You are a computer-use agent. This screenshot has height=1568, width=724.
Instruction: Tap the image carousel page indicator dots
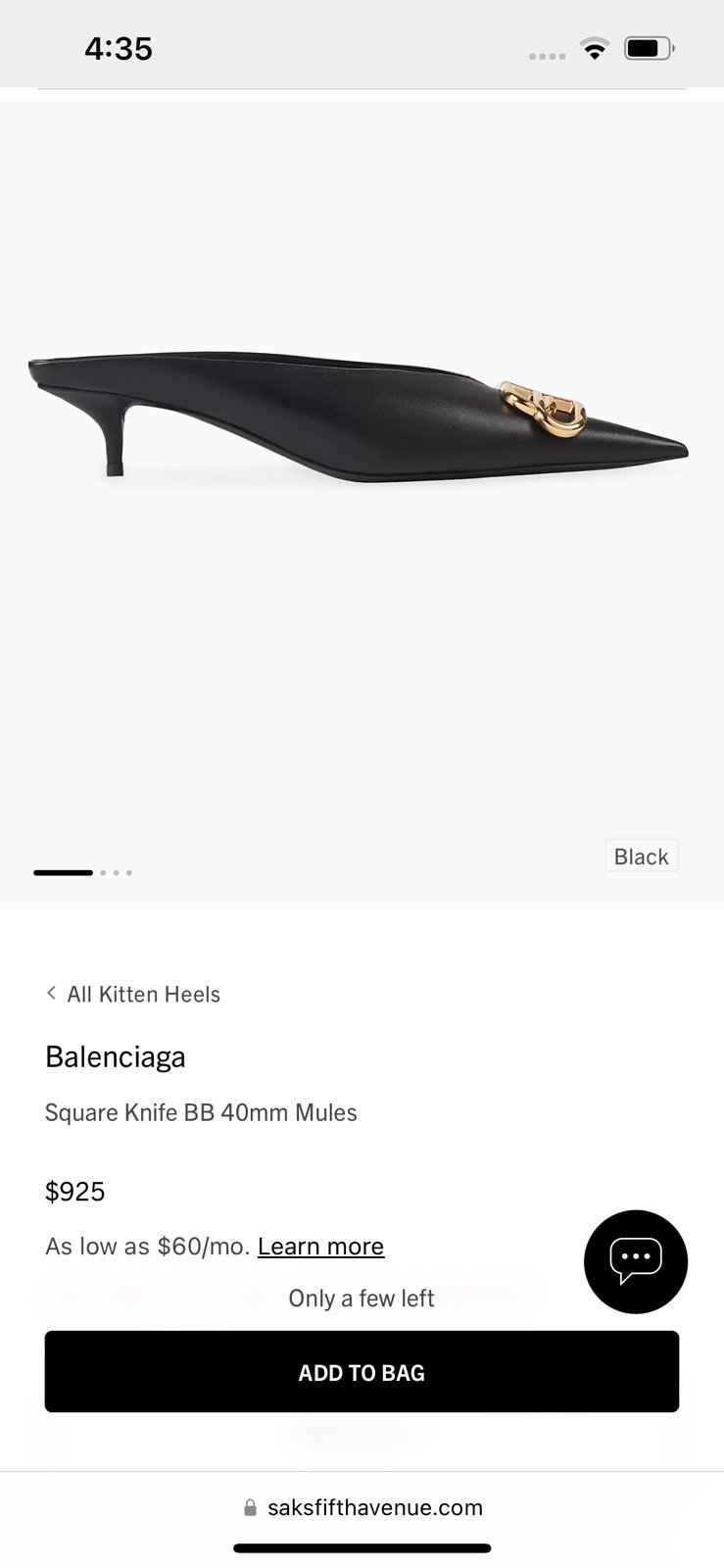pos(83,872)
